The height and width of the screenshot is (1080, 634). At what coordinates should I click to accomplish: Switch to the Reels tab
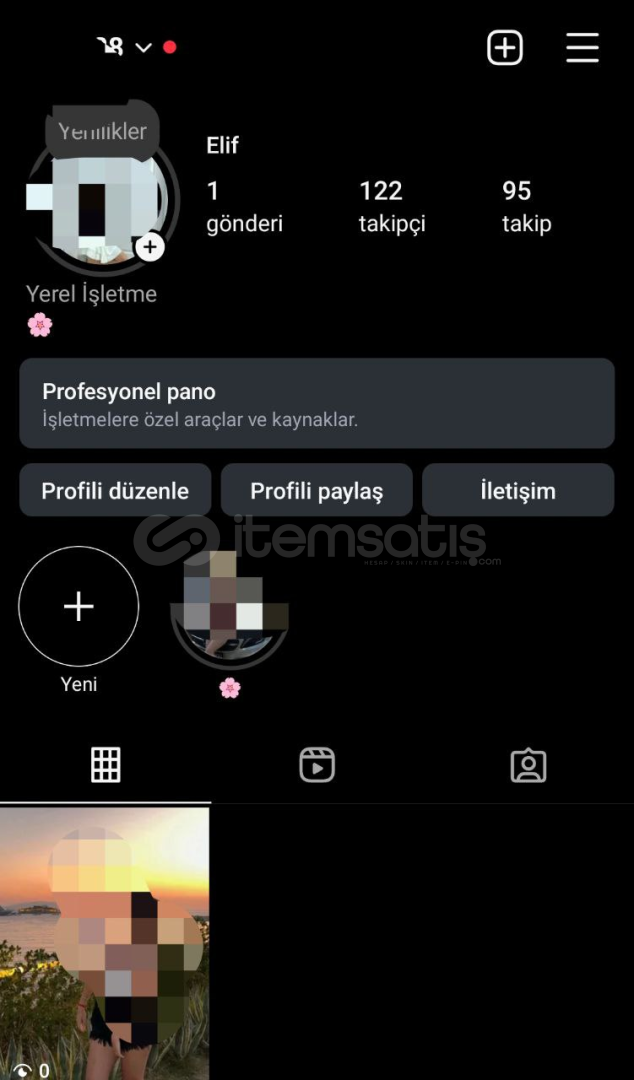pos(316,765)
